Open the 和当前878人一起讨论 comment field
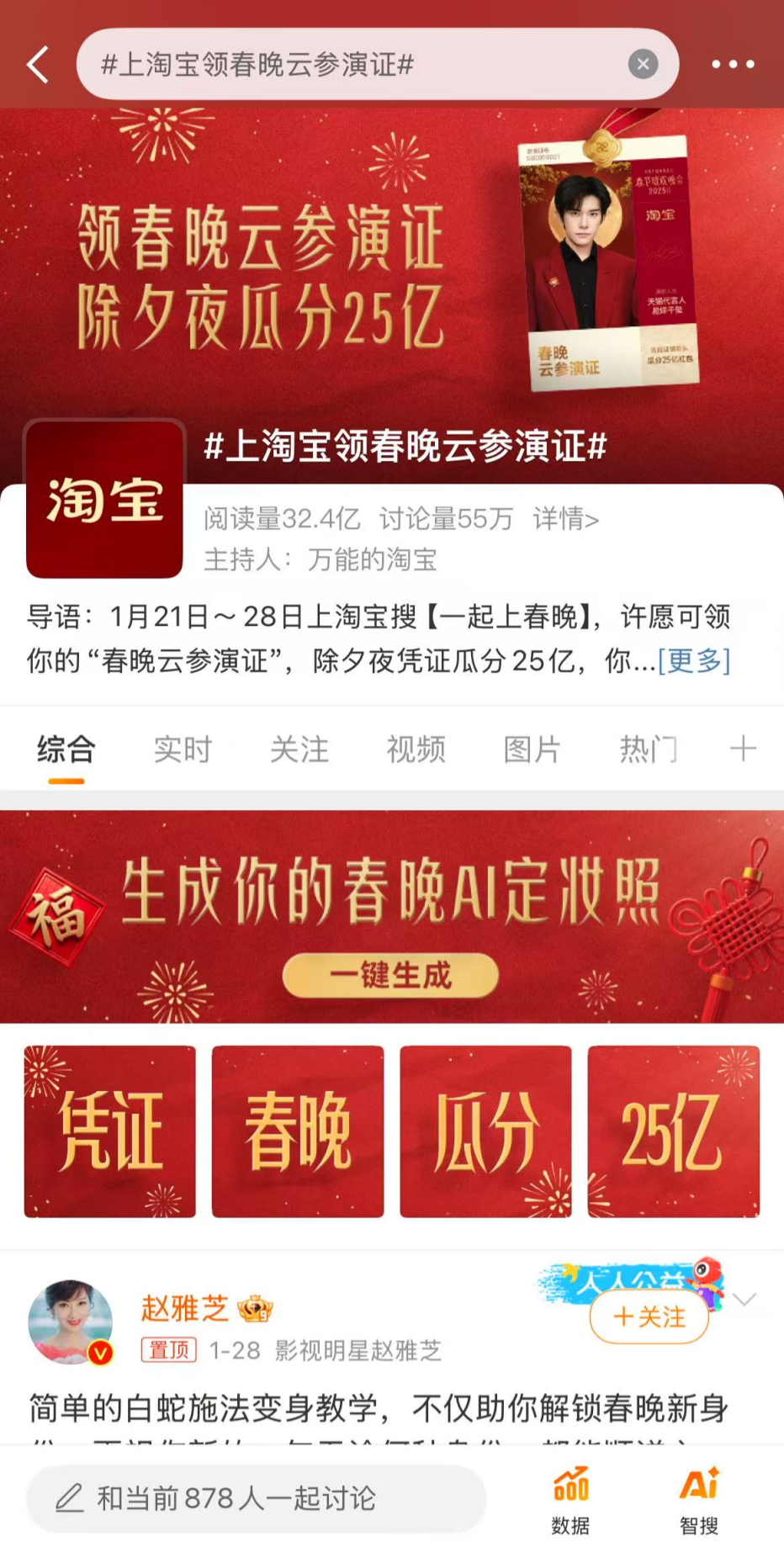This screenshot has height=1568, width=784. (x=257, y=1498)
